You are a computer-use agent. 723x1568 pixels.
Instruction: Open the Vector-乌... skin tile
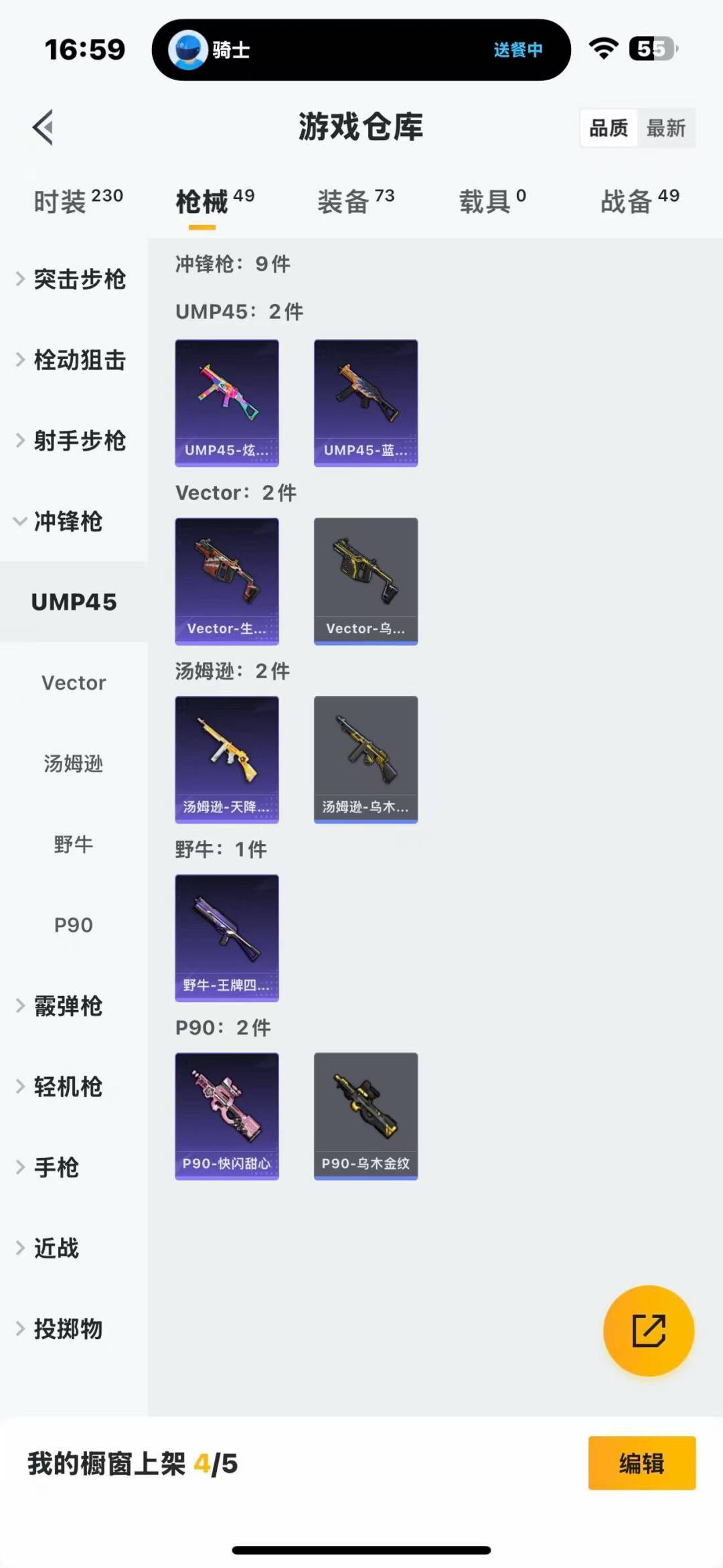366,581
